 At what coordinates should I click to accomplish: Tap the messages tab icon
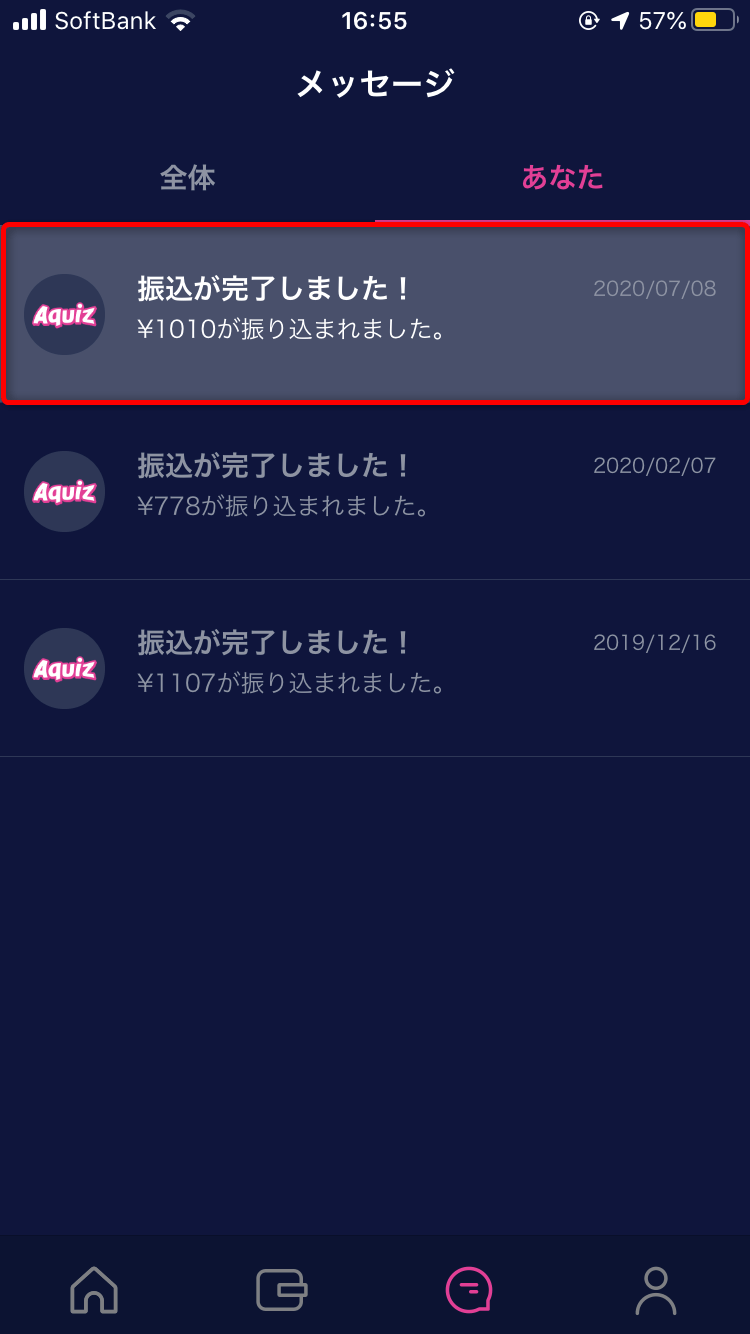tap(468, 1290)
